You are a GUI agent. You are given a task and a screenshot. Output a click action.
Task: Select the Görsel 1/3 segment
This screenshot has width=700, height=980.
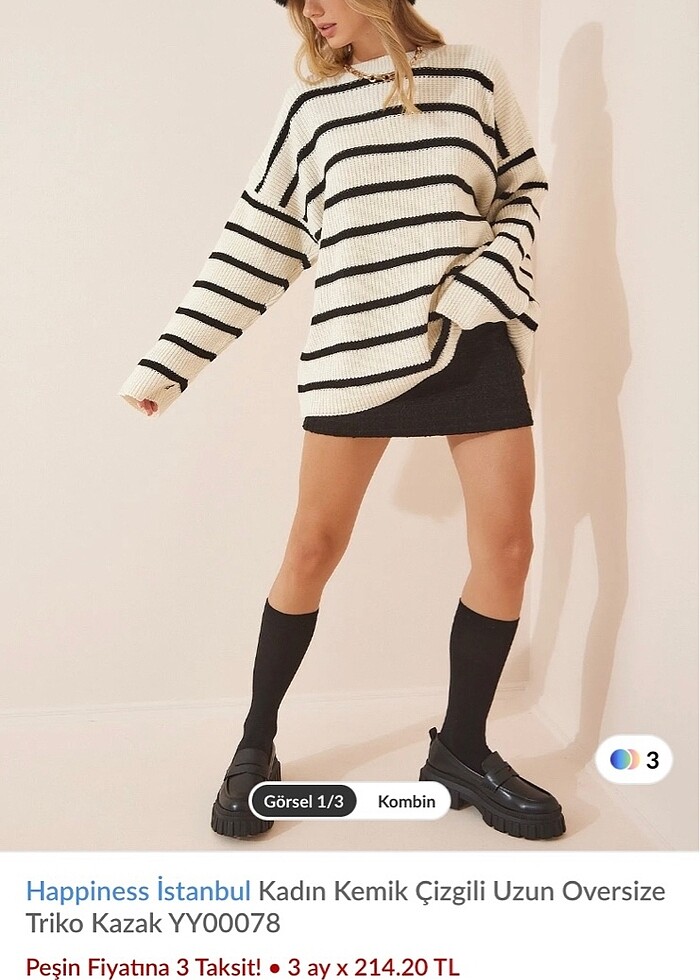coord(304,801)
